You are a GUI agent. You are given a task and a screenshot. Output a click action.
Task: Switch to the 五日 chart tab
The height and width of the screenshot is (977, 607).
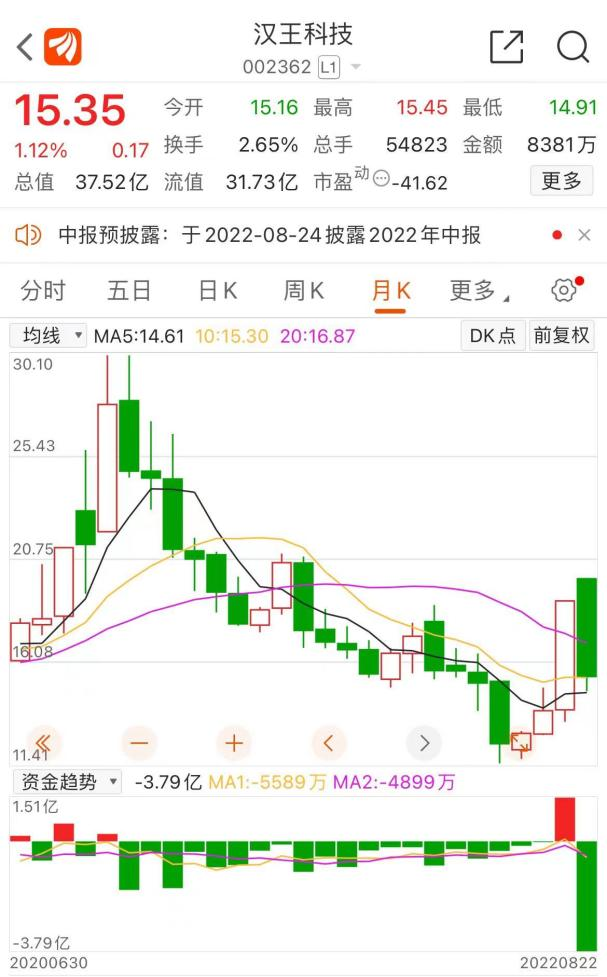129,291
